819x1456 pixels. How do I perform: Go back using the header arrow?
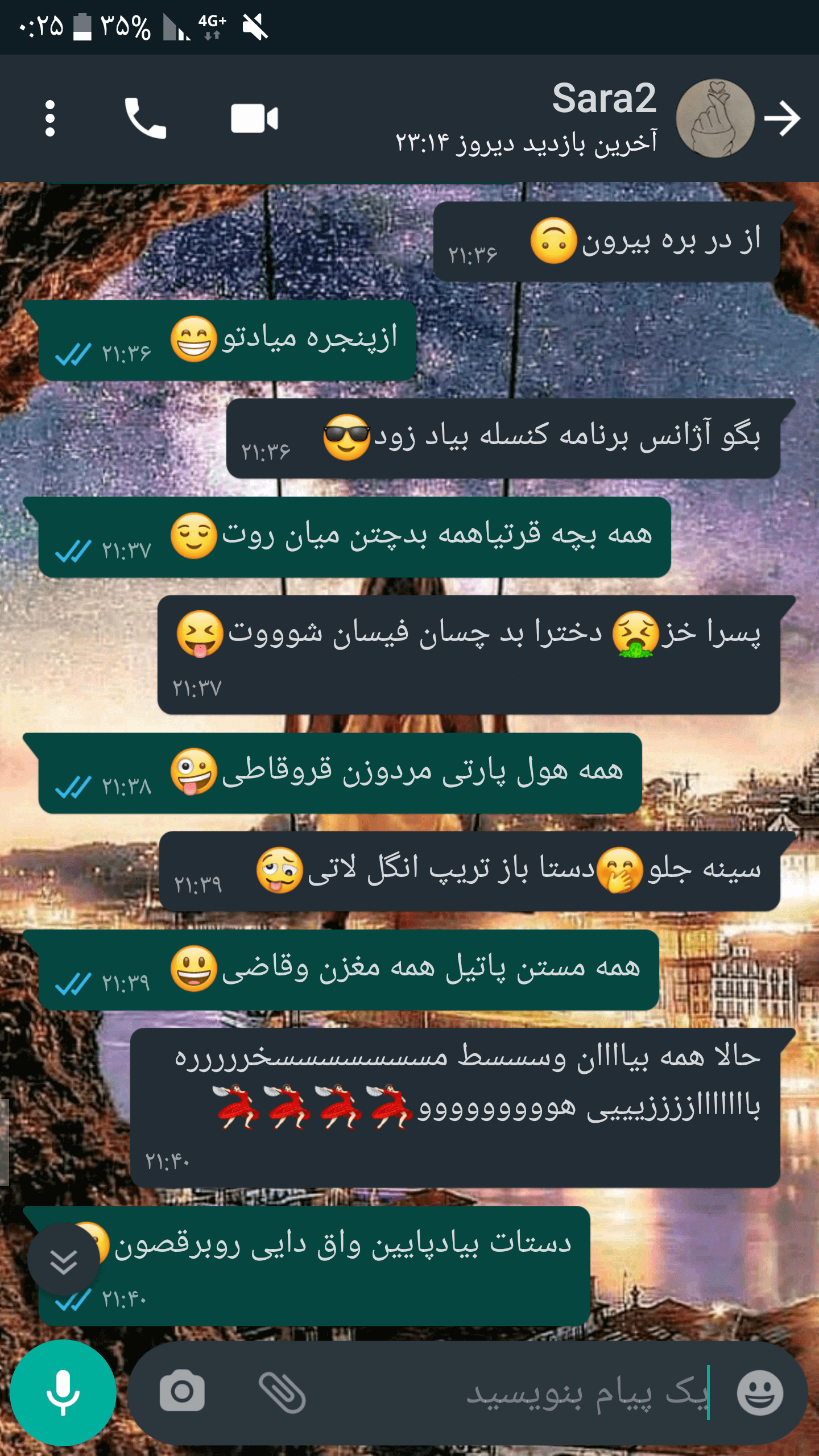[782, 118]
